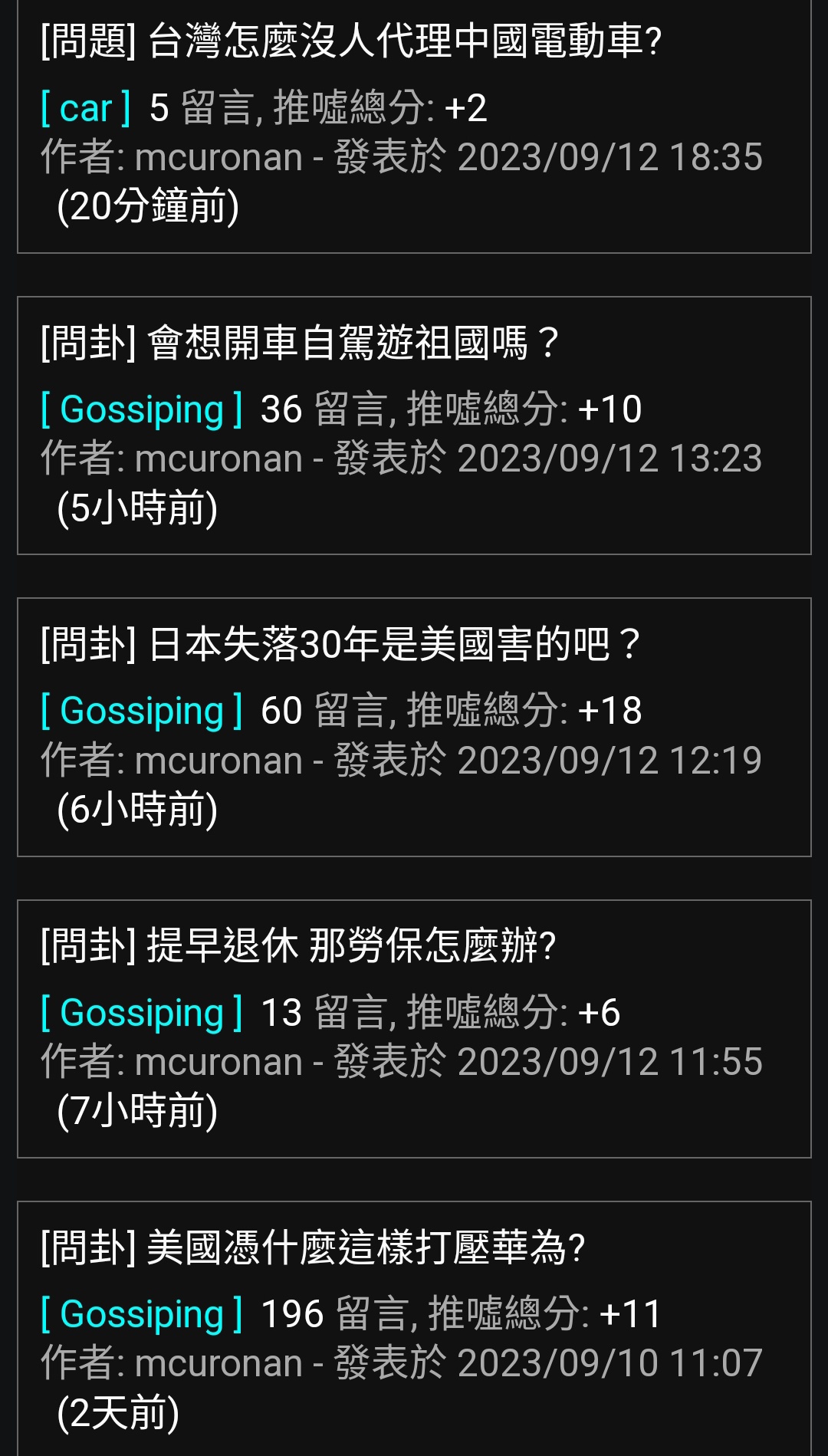The height and width of the screenshot is (1456, 828).
Task: Open the car board link
Action: 86,108
